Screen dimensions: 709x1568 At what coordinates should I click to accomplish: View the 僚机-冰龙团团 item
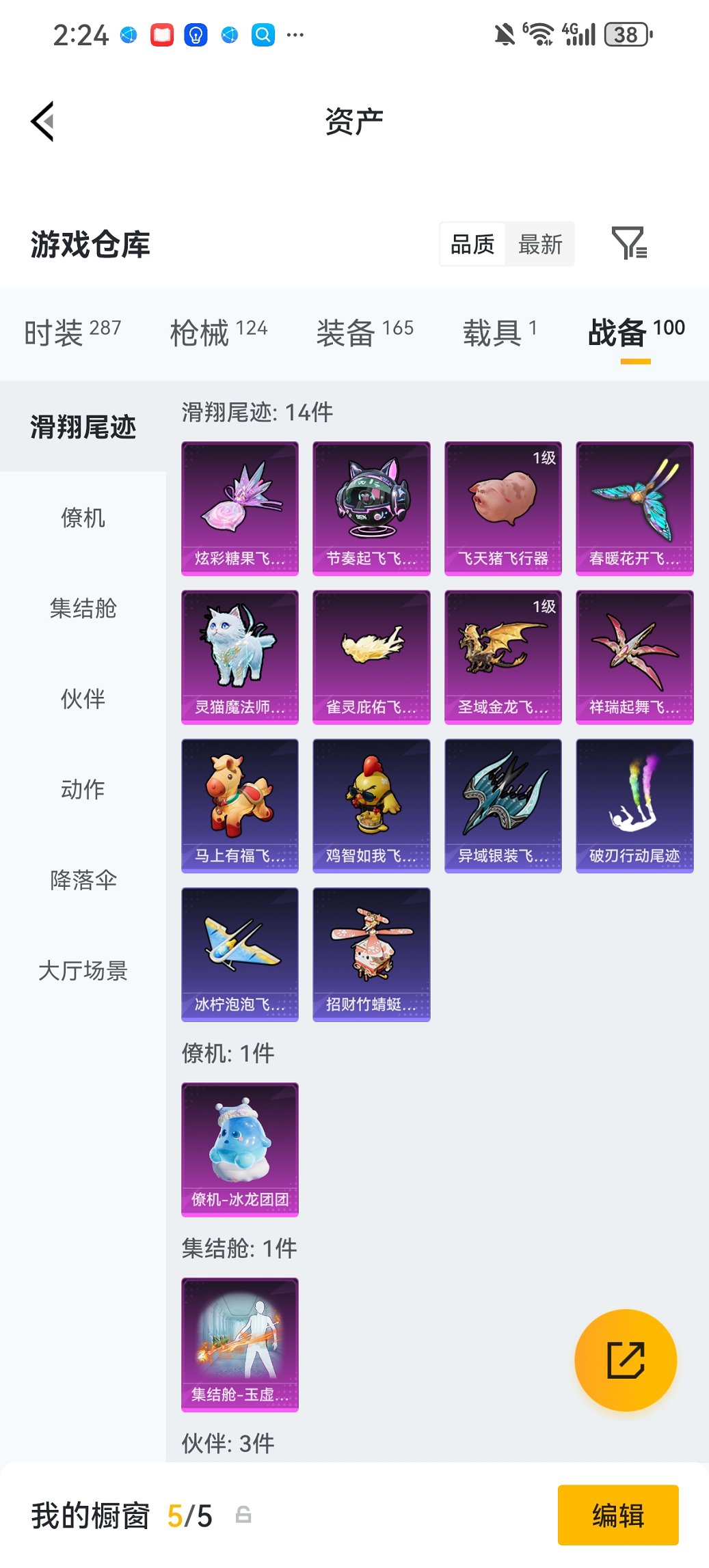[x=239, y=1149]
